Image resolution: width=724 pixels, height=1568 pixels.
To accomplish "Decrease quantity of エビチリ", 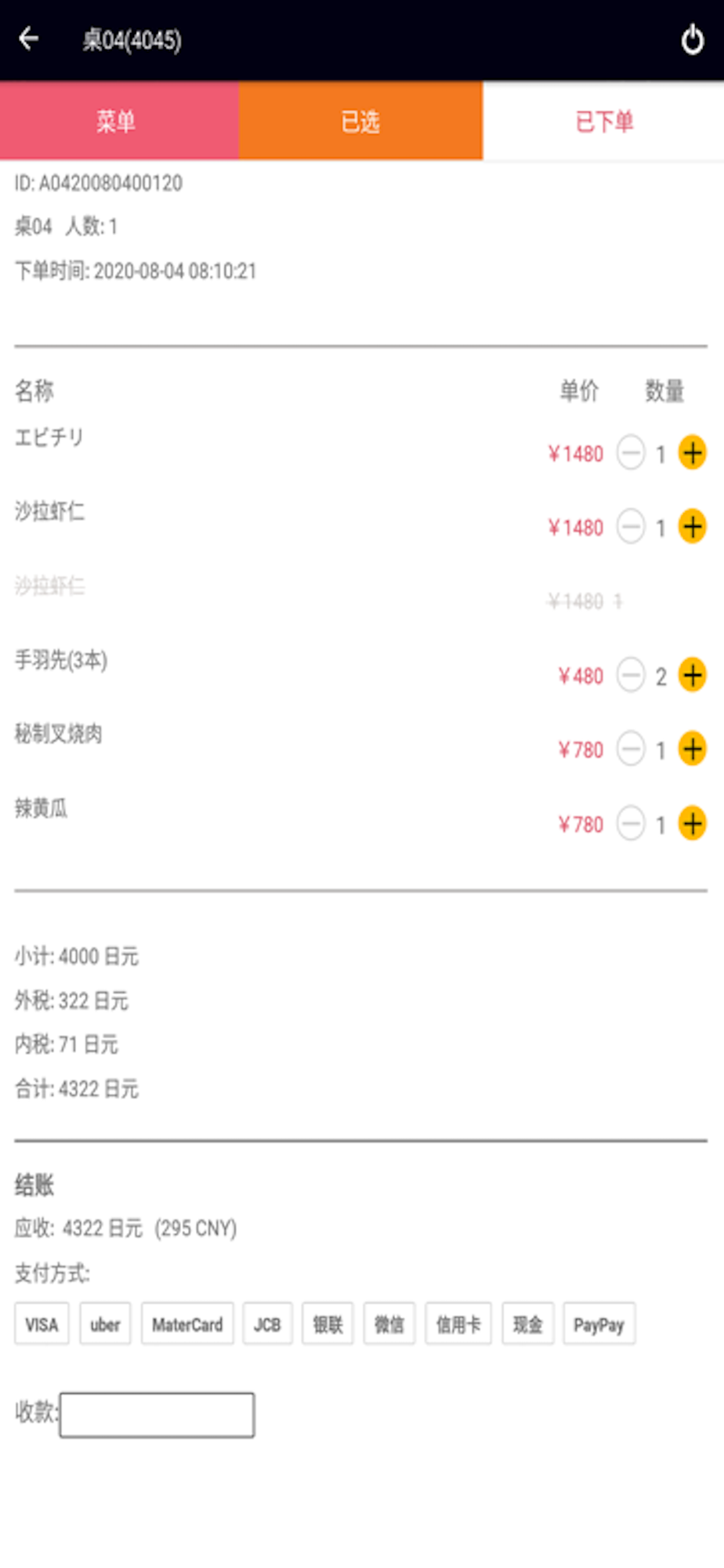I will [631, 453].
